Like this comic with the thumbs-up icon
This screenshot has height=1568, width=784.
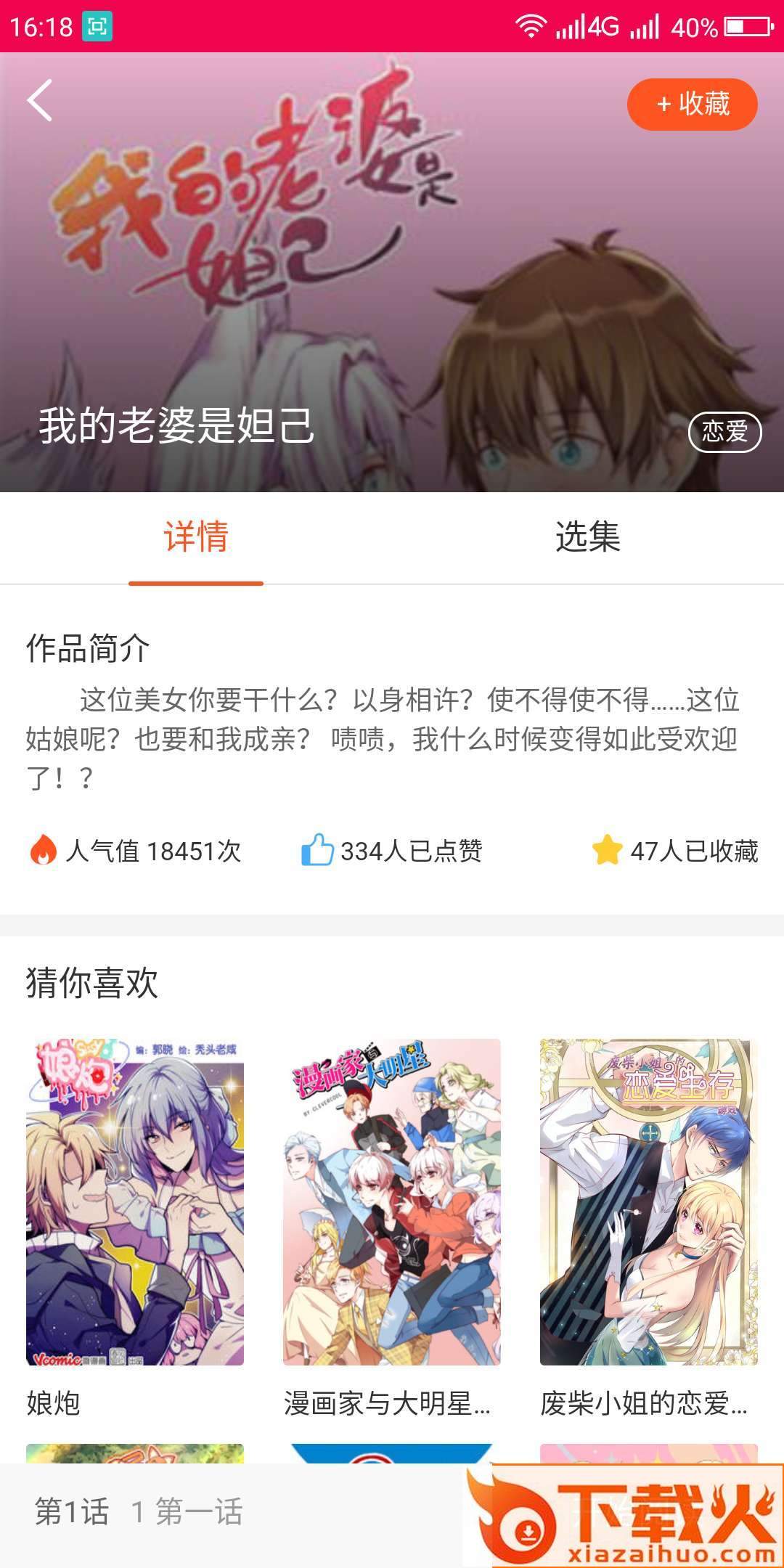point(317,850)
